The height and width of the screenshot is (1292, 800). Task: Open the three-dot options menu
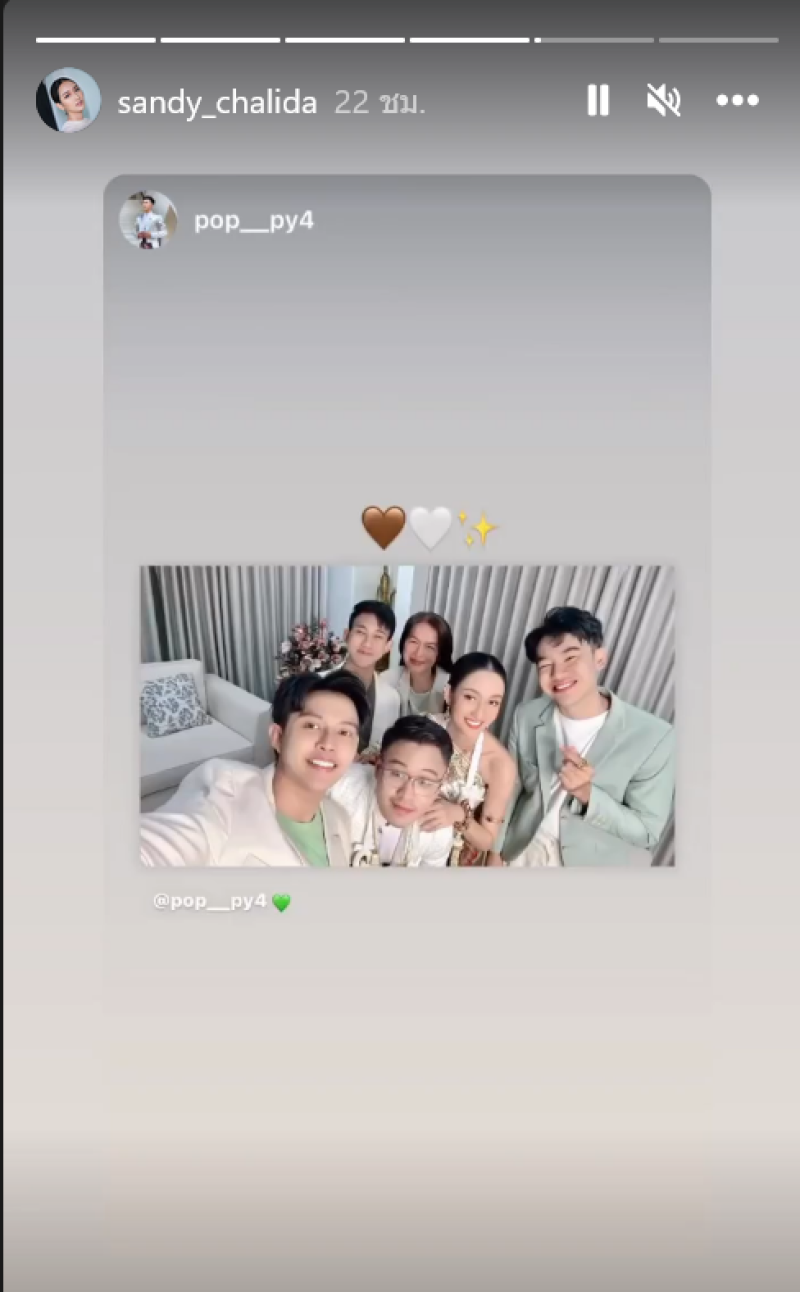point(738,100)
